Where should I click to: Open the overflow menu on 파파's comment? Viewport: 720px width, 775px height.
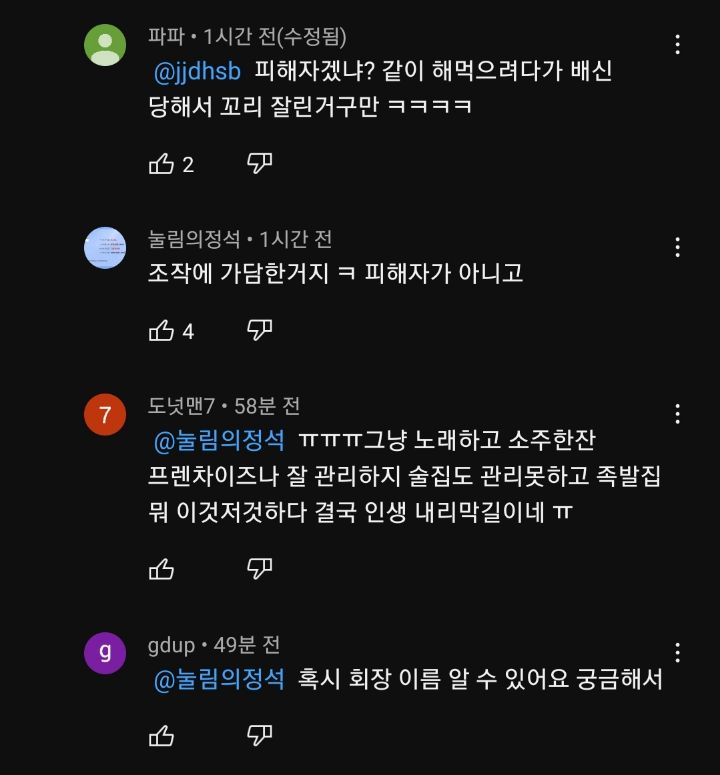(678, 44)
